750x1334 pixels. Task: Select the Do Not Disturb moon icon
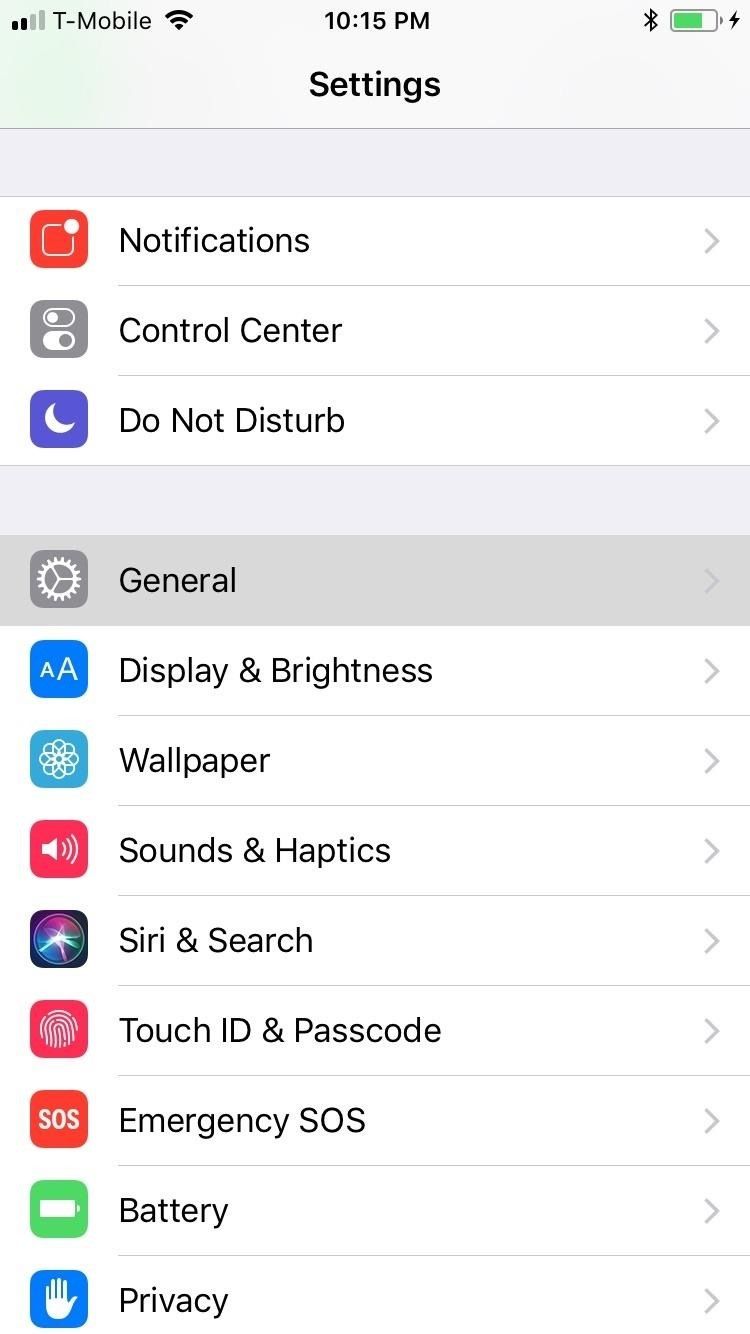pos(58,420)
